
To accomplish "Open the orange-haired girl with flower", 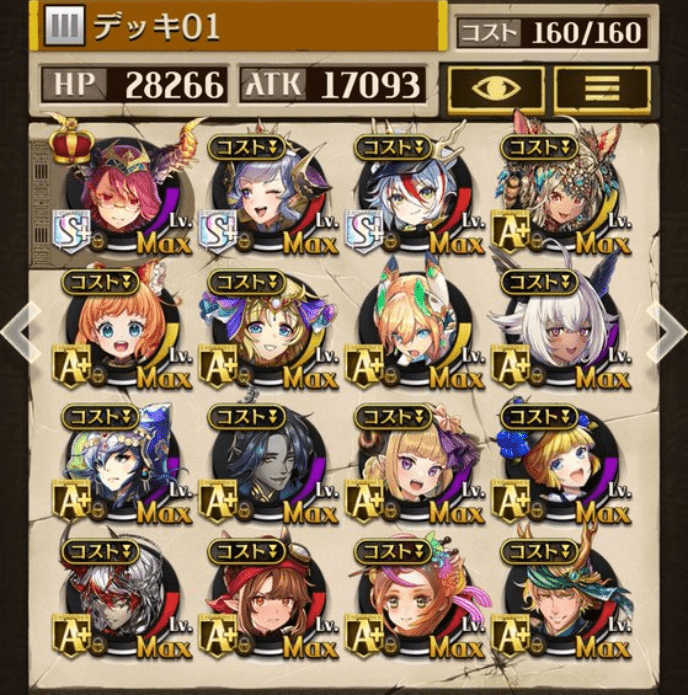I will (x=117, y=330).
